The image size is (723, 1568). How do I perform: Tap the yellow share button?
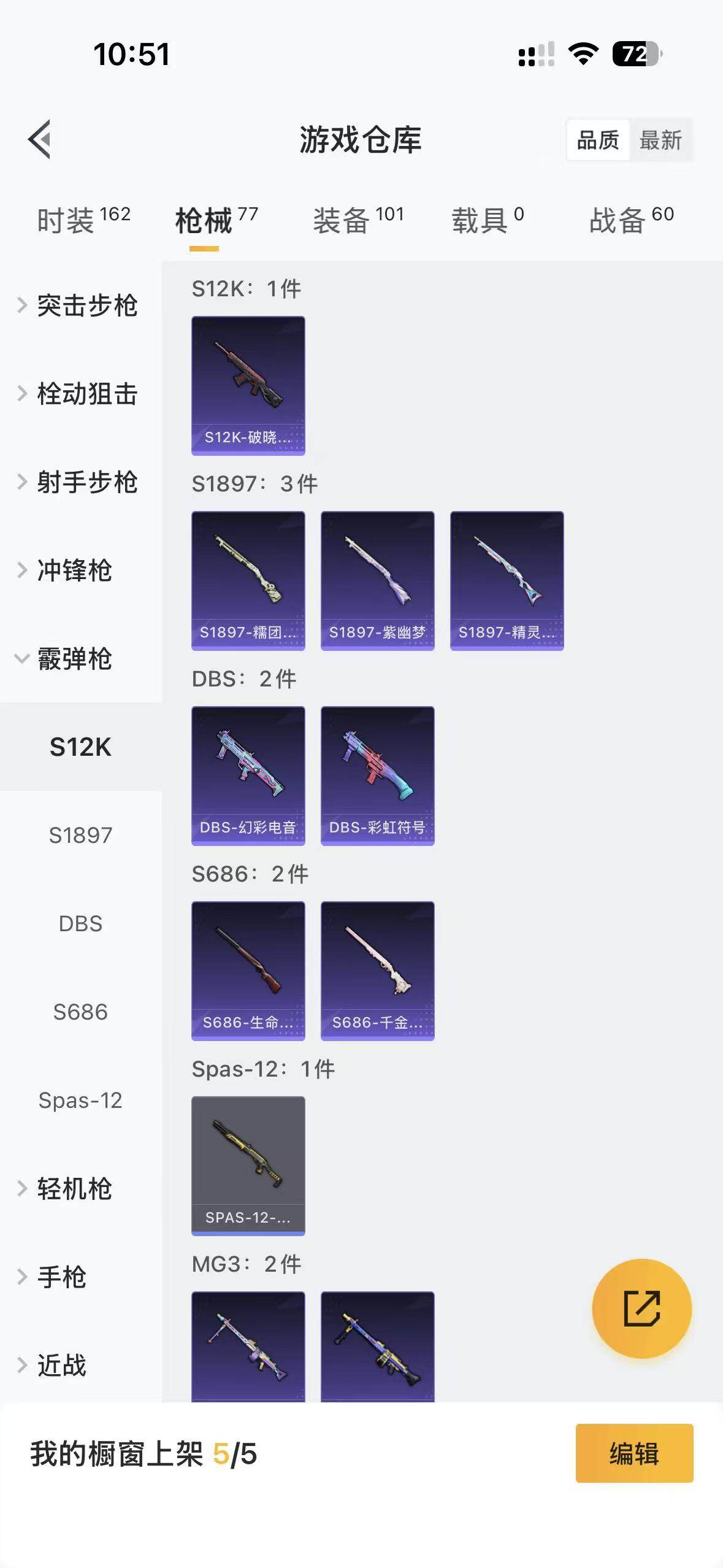(641, 1309)
